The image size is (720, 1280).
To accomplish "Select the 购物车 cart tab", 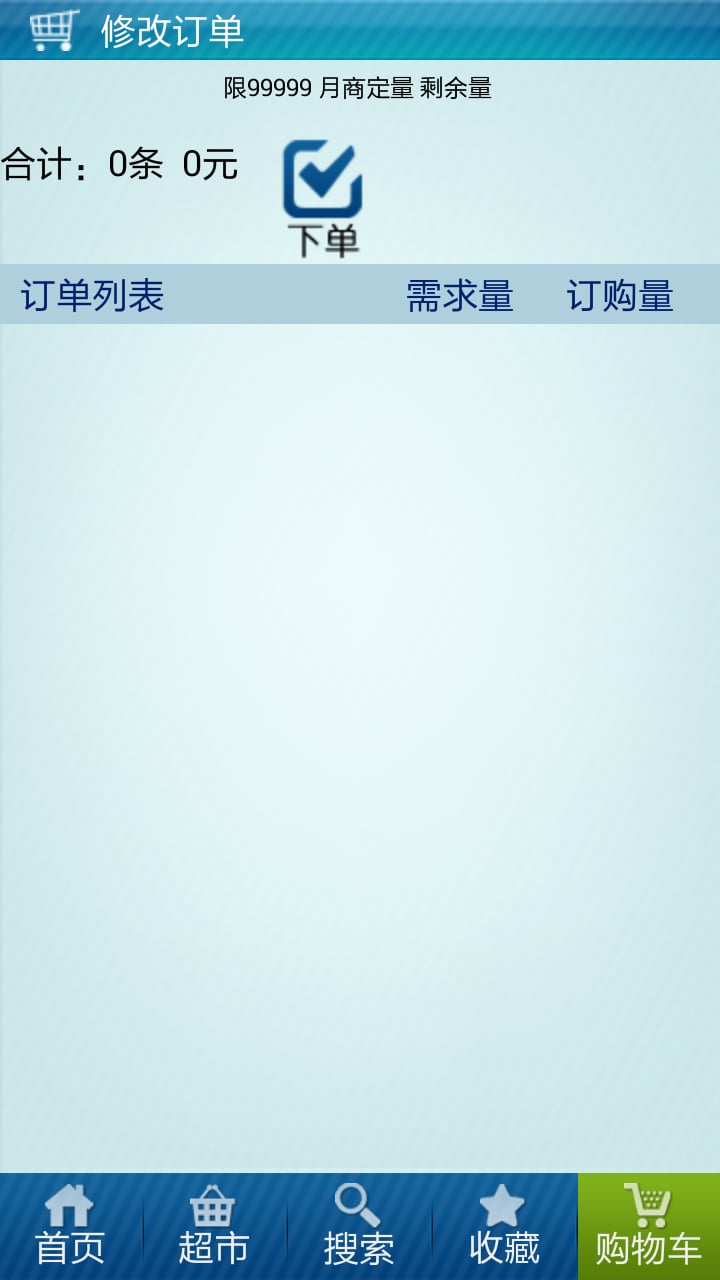I will click(649, 1227).
